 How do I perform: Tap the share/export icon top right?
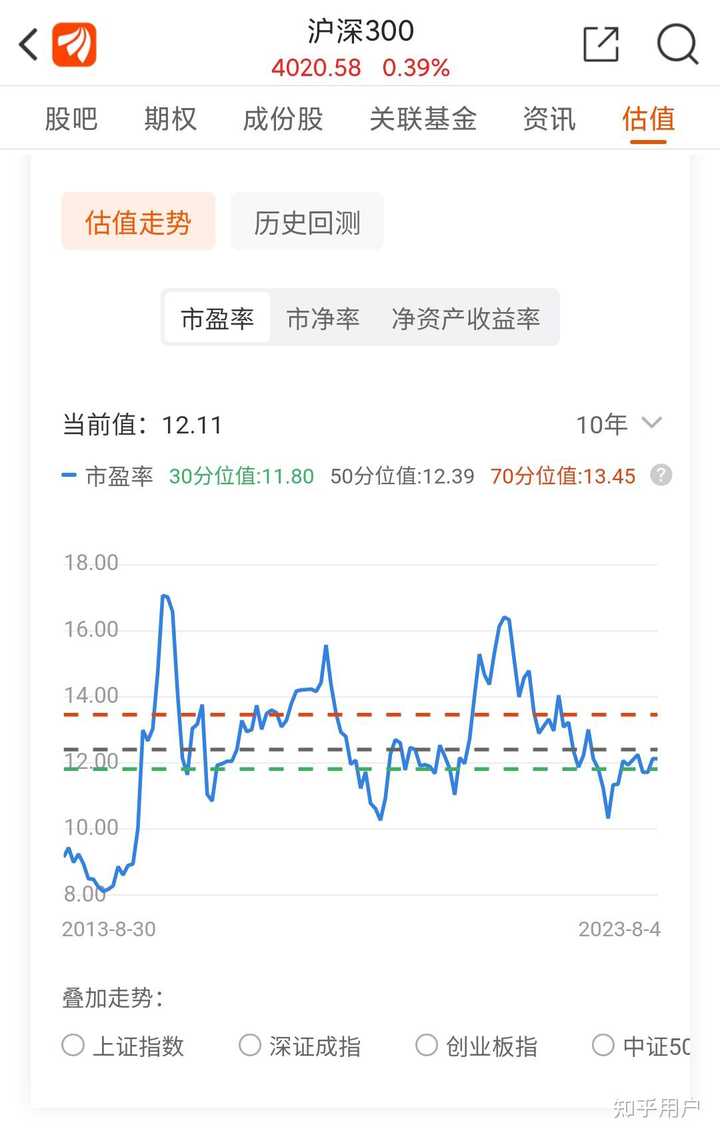(600, 45)
